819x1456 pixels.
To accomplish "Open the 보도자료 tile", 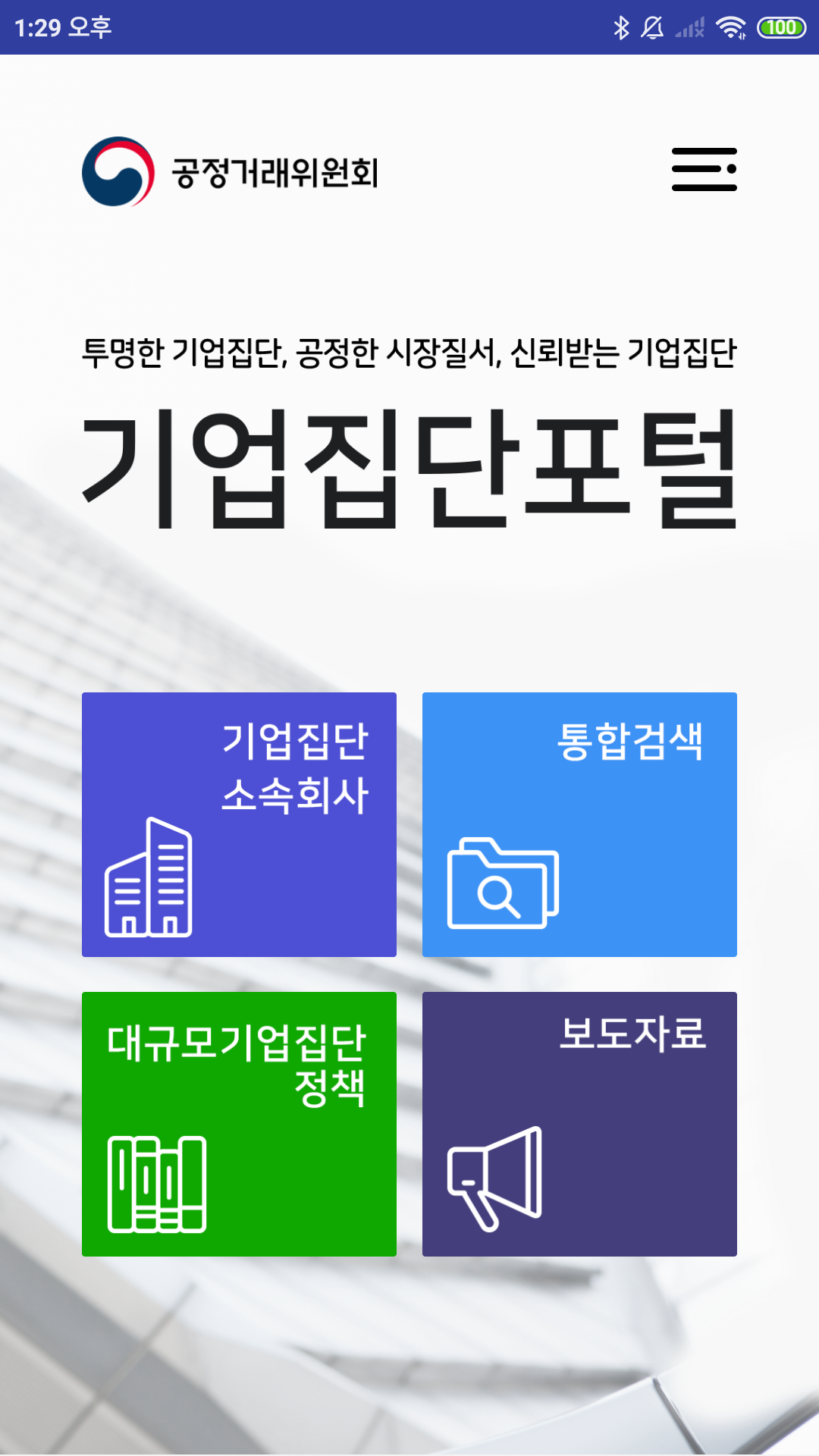I will [579, 1124].
